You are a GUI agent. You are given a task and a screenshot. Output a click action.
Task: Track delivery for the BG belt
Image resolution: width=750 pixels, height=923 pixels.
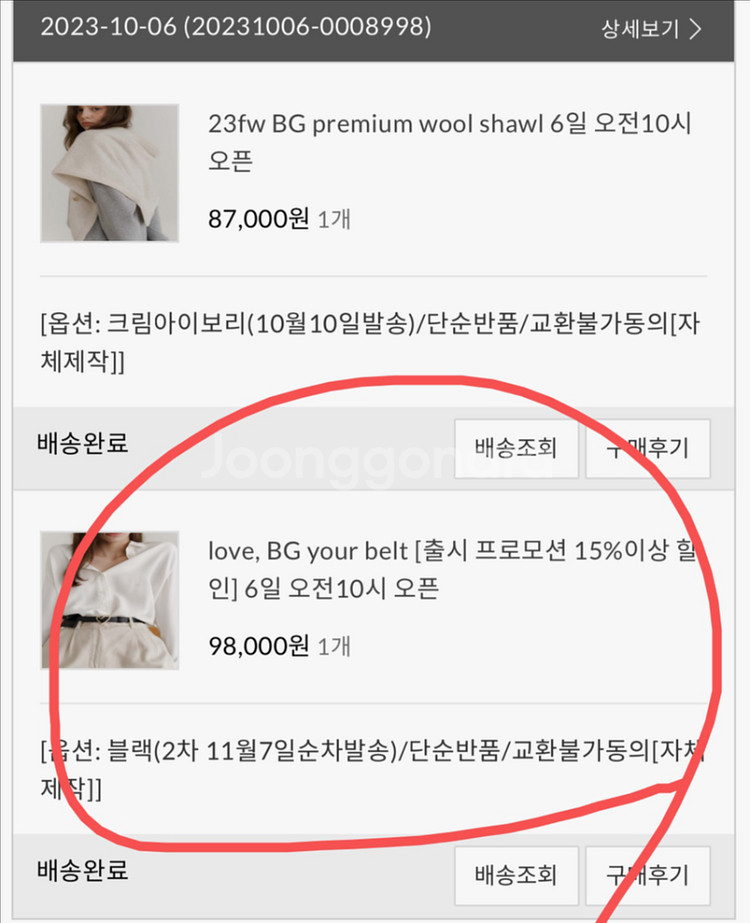coord(516,876)
